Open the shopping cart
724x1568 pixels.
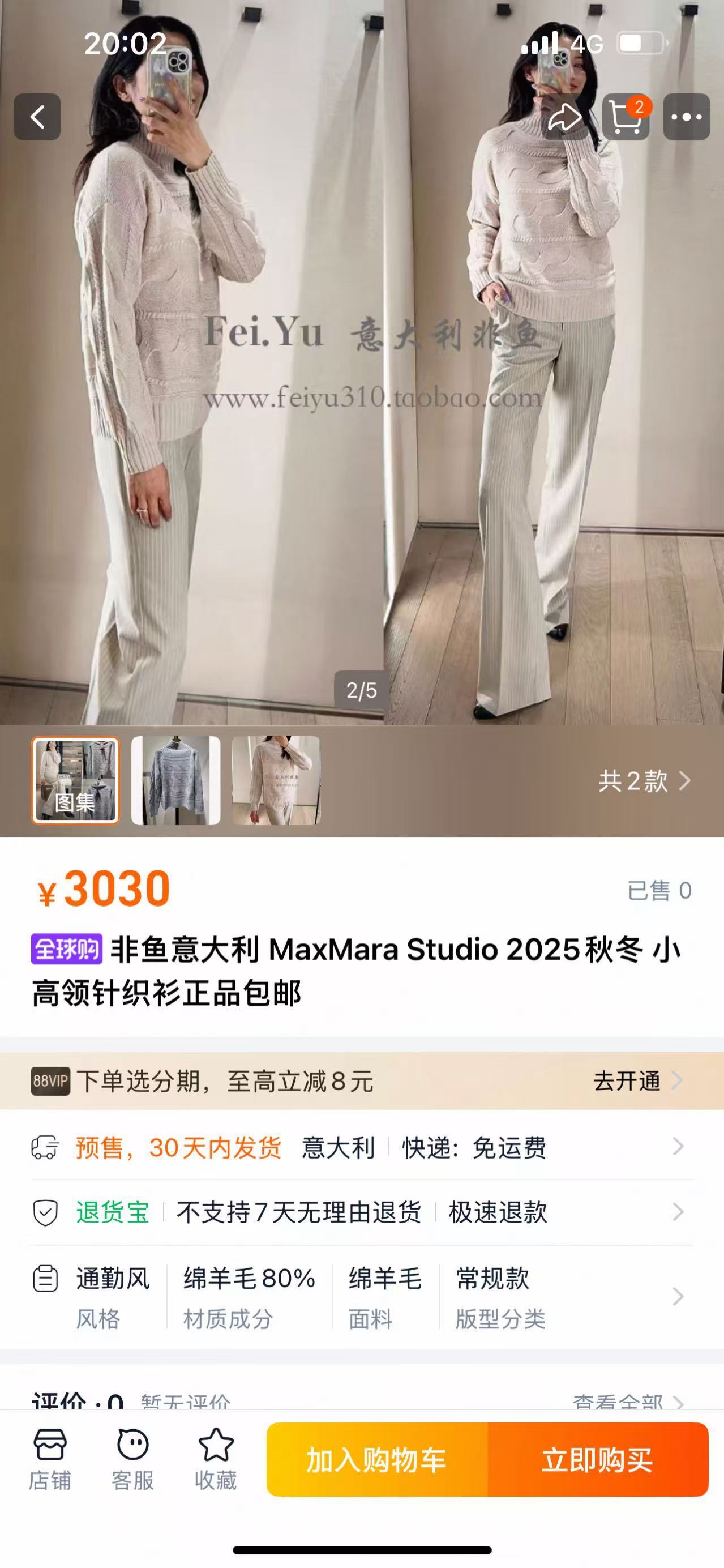point(626,117)
